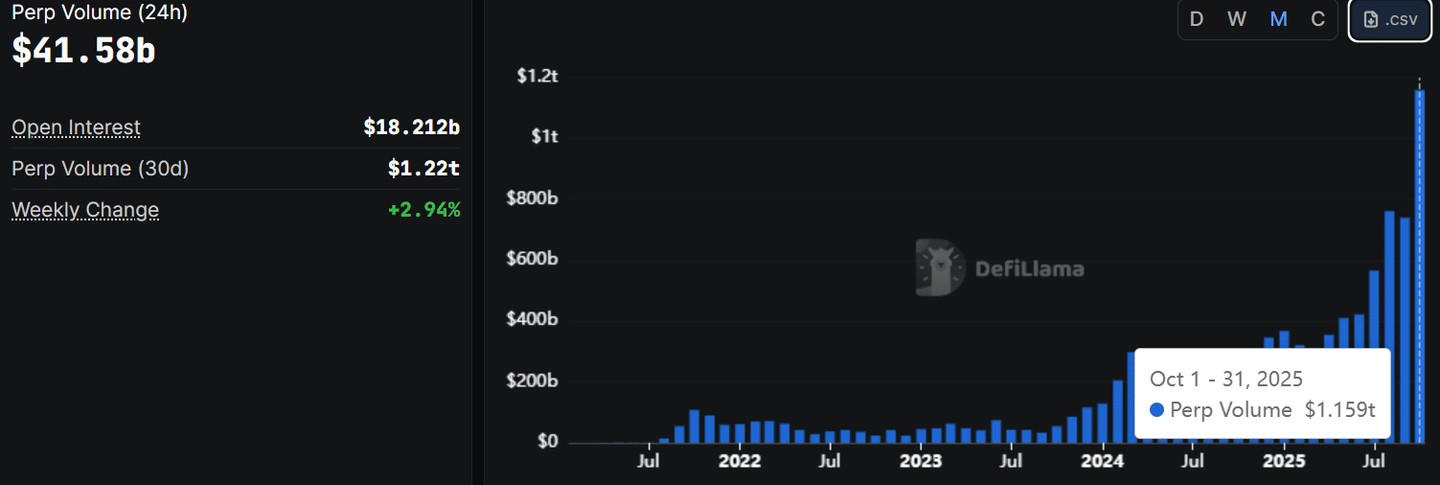Open the Weekly Change link

click(x=85, y=210)
